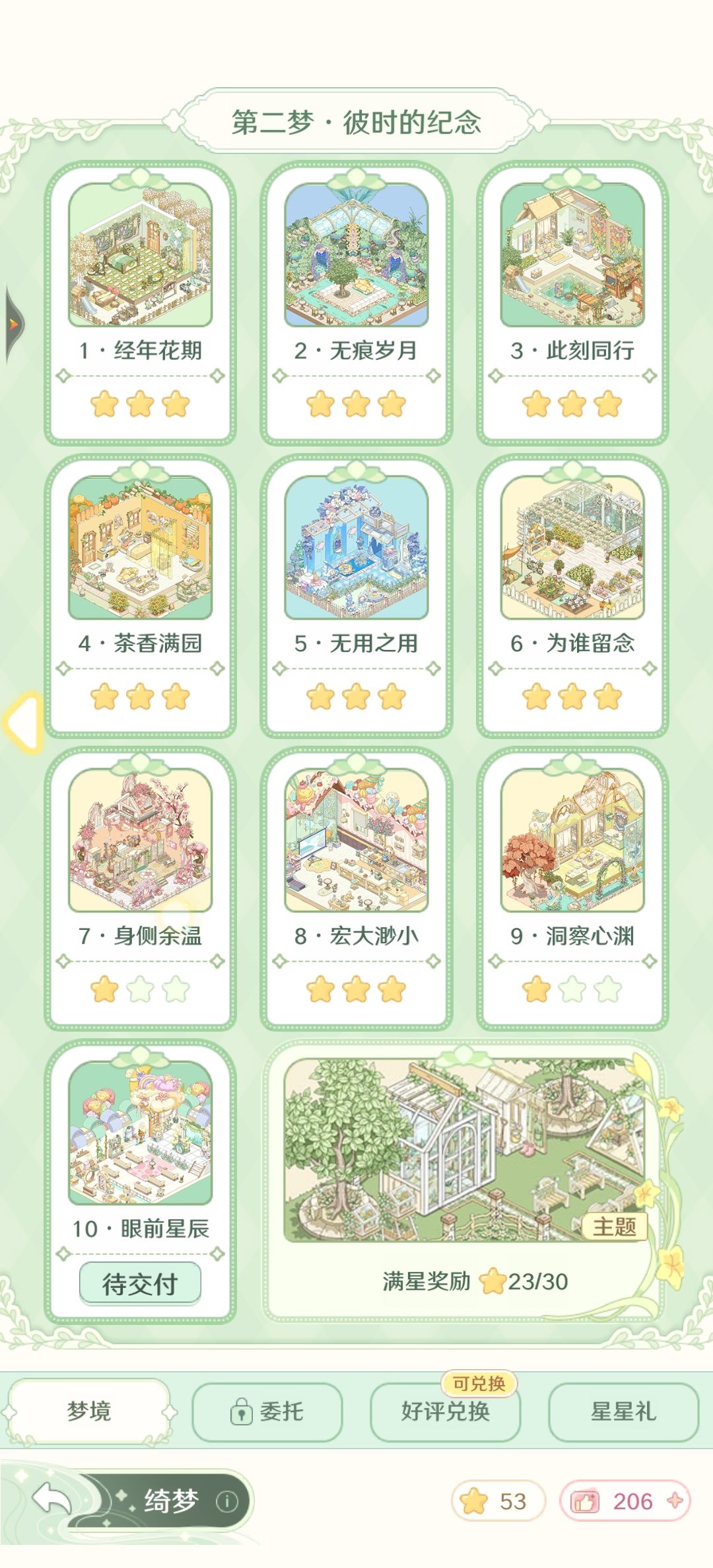The height and width of the screenshot is (1568, 713).
Task: Switch to the 委托 tab
Action: click(x=267, y=1412)
